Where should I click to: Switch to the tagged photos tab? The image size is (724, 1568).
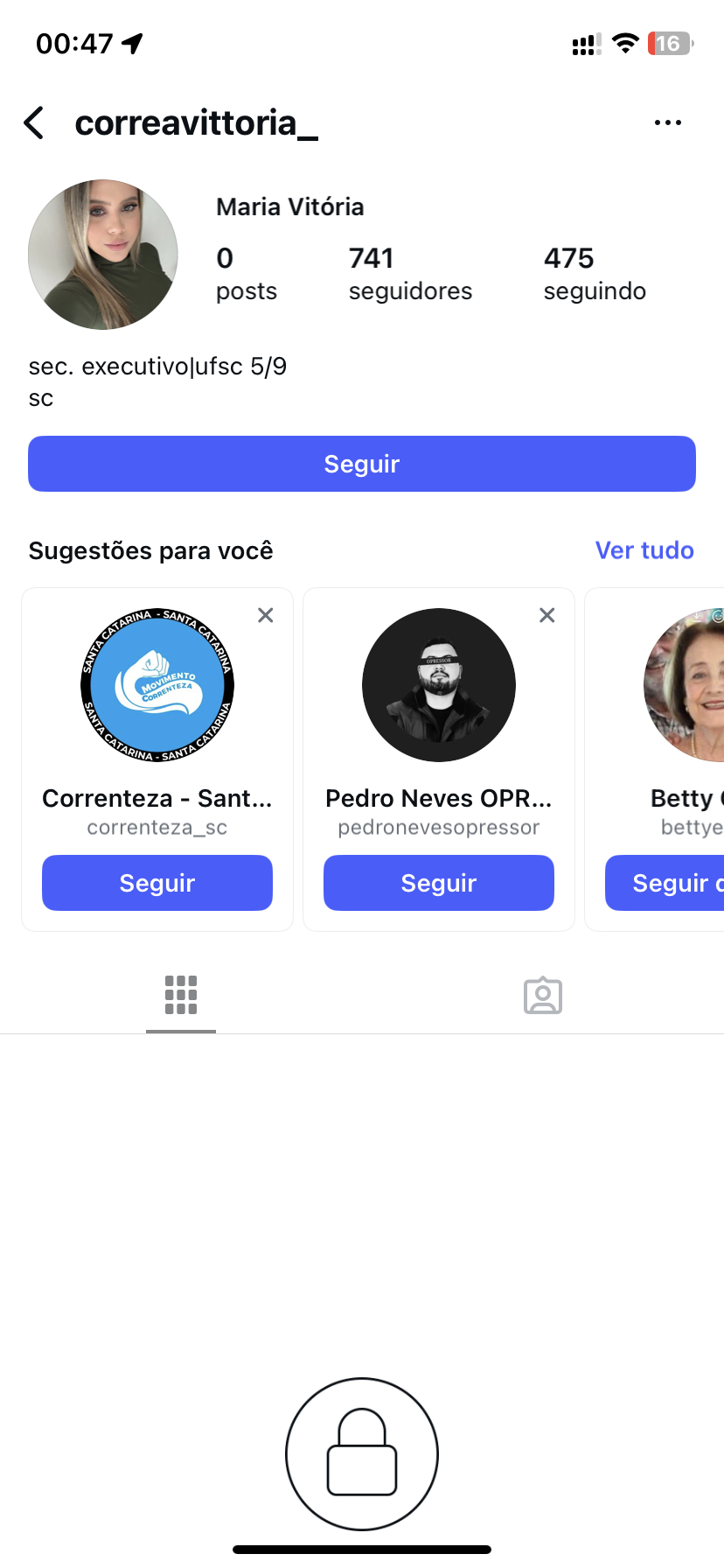(543, 995)
